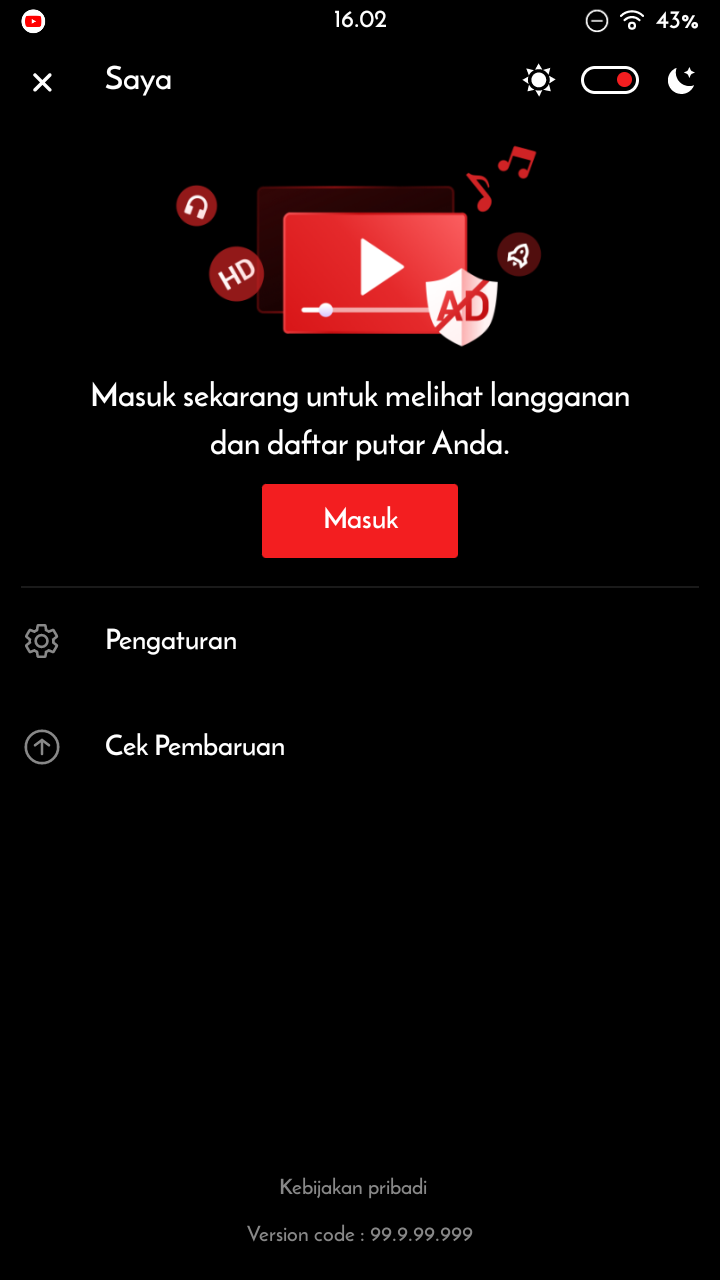Viewport: 720px width, 1280px height.
Task: Close the Saya page
Action: pyautogui.click(x=42, y=82)
